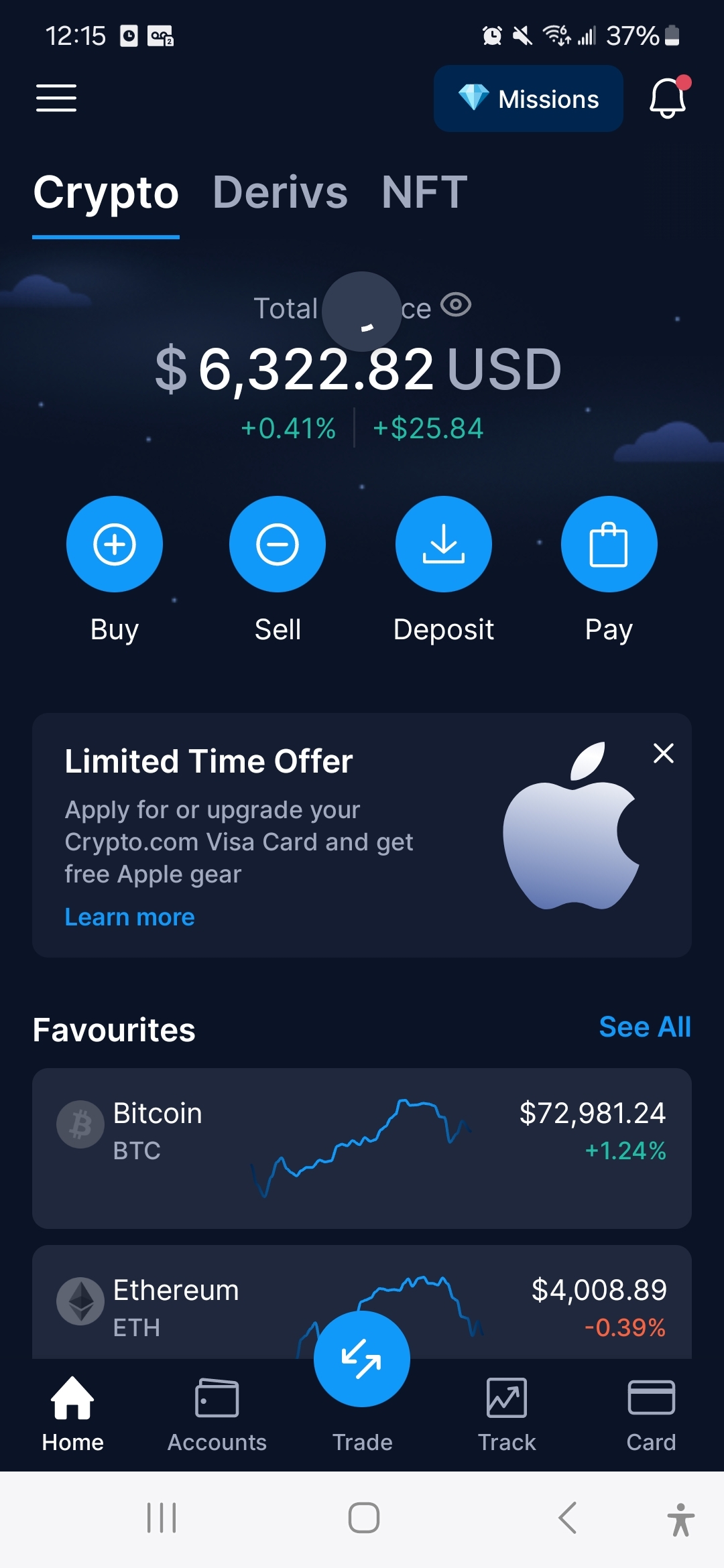Go to the Accounts tab

point(217,1414)
